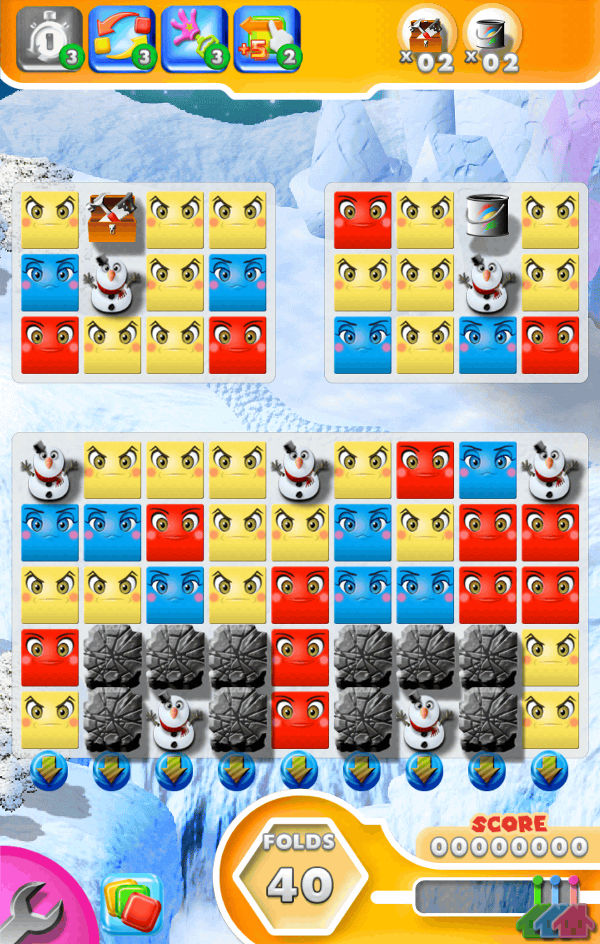Open the wrench settings button
This screenshot has width=600, height=944.
pos(32,912)
